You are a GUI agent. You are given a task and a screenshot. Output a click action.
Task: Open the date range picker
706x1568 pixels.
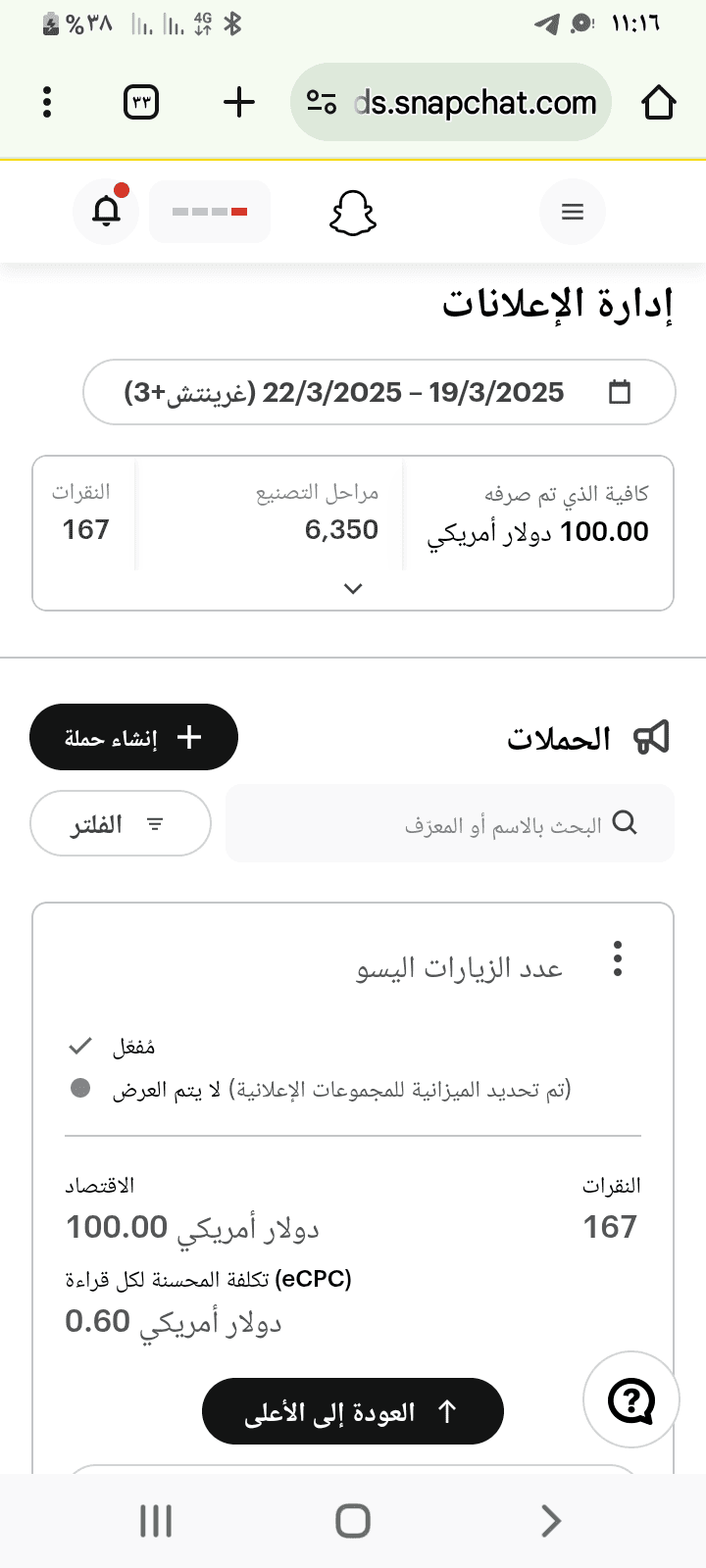pos(379,392)
